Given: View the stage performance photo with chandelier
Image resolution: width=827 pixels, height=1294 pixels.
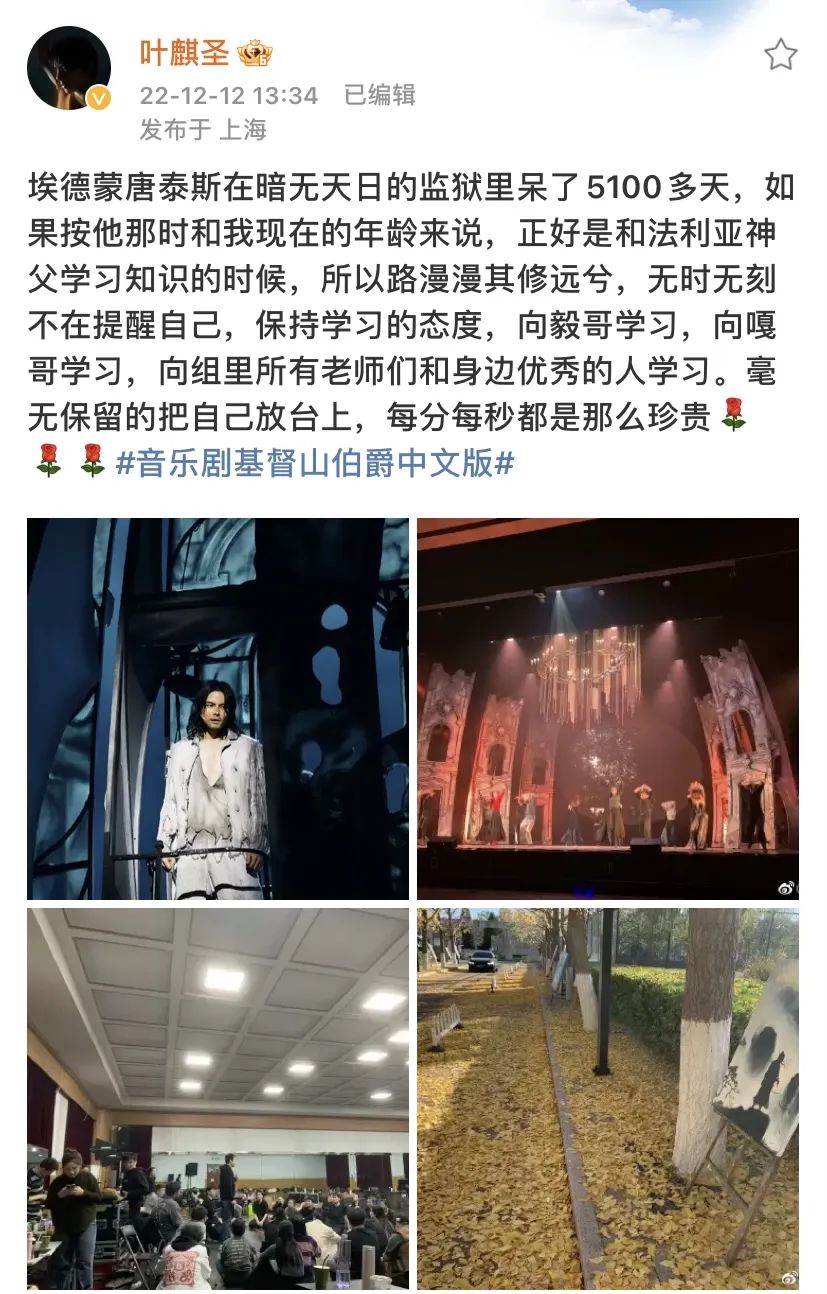Looking at the screenshot, I should point(607,708).
